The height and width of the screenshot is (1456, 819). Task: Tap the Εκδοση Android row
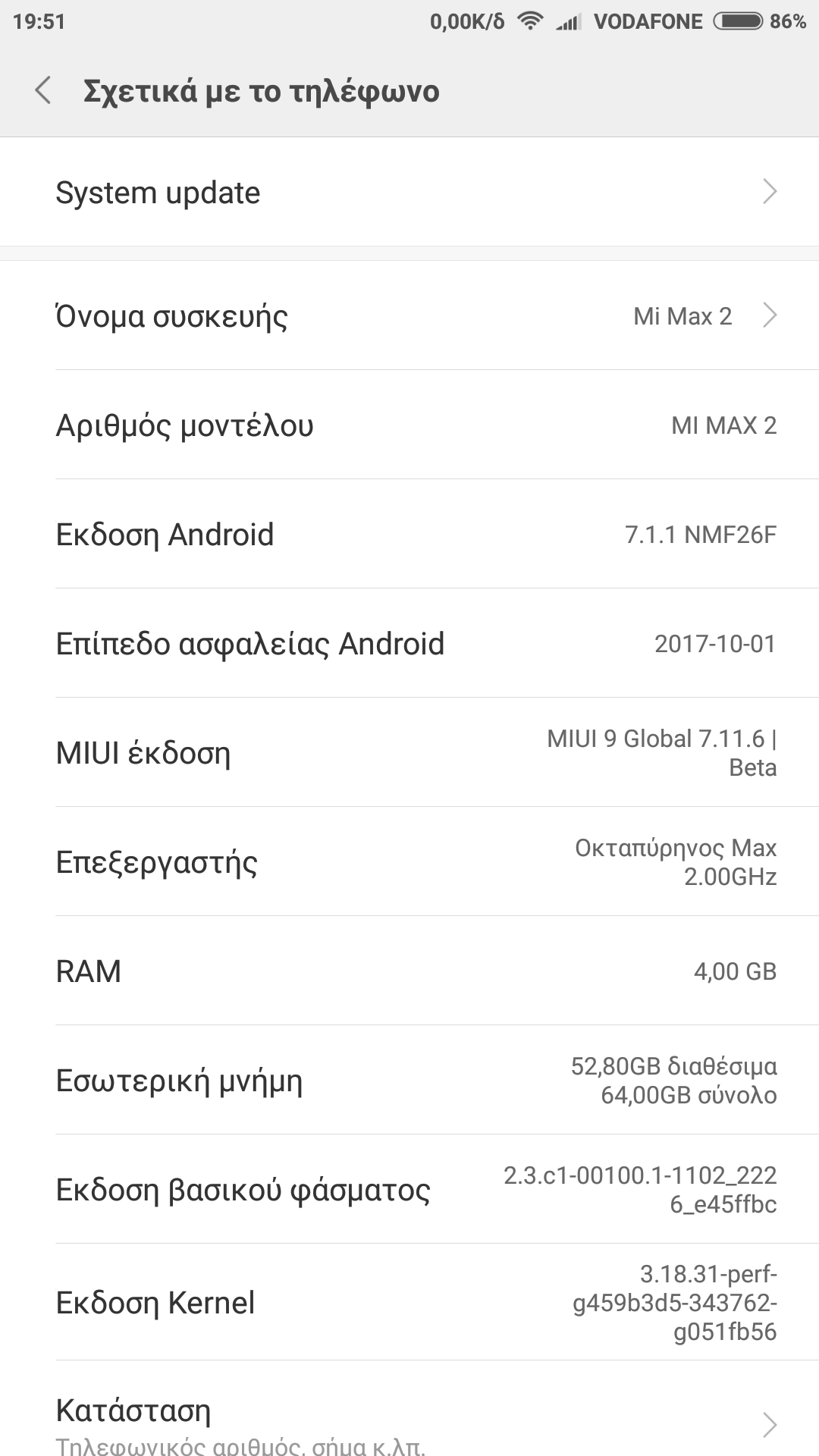409,535
